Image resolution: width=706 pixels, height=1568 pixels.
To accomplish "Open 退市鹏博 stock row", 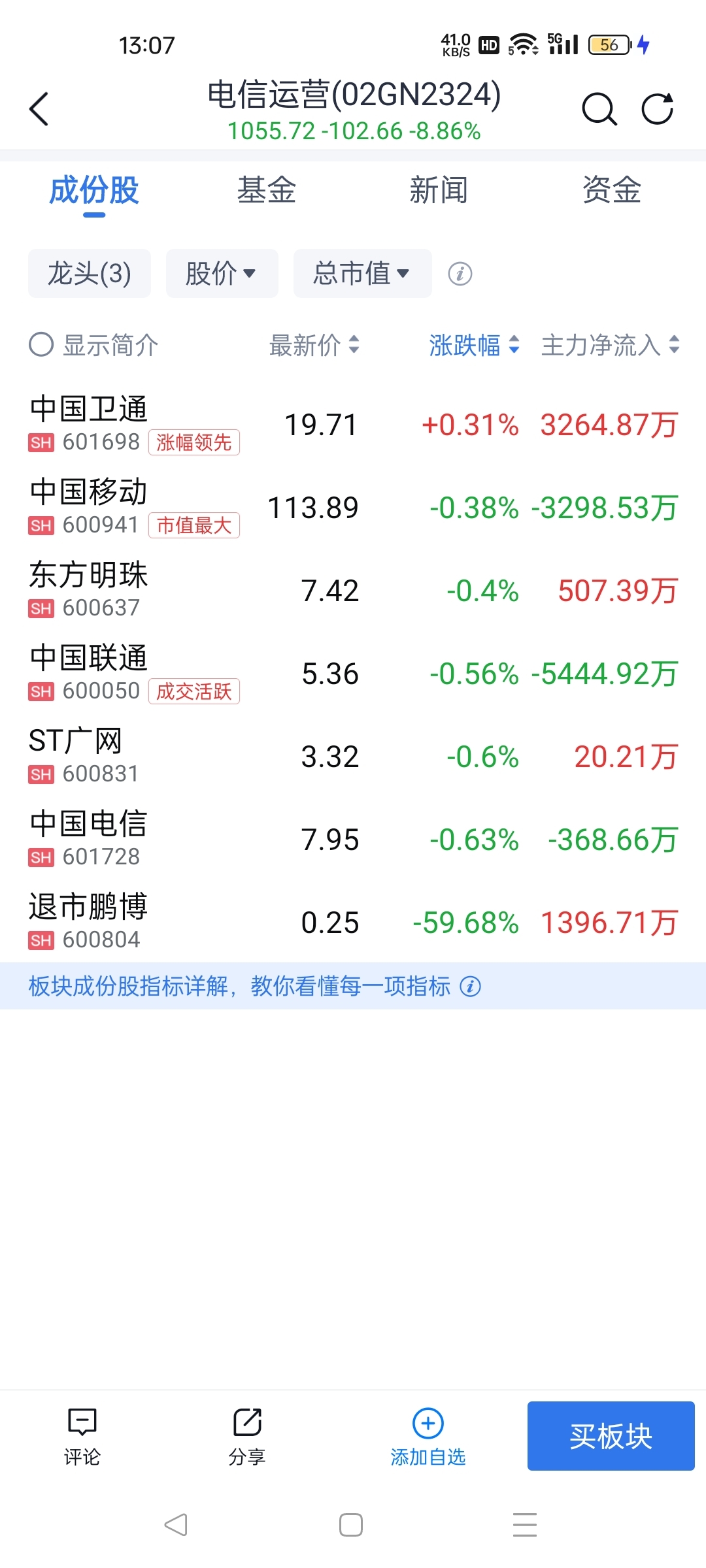I will (353, 923).
